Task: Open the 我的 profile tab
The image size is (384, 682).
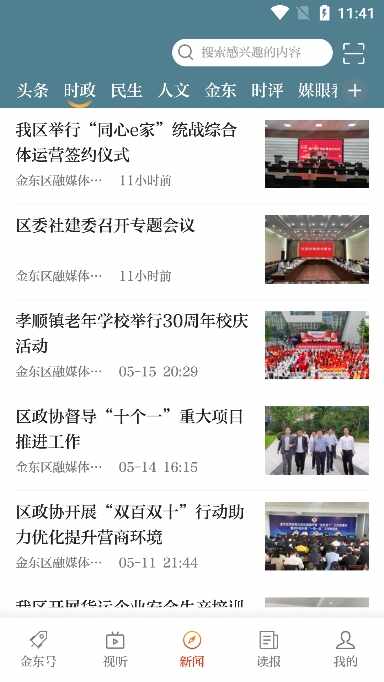Action: click(x=345, y=650)
